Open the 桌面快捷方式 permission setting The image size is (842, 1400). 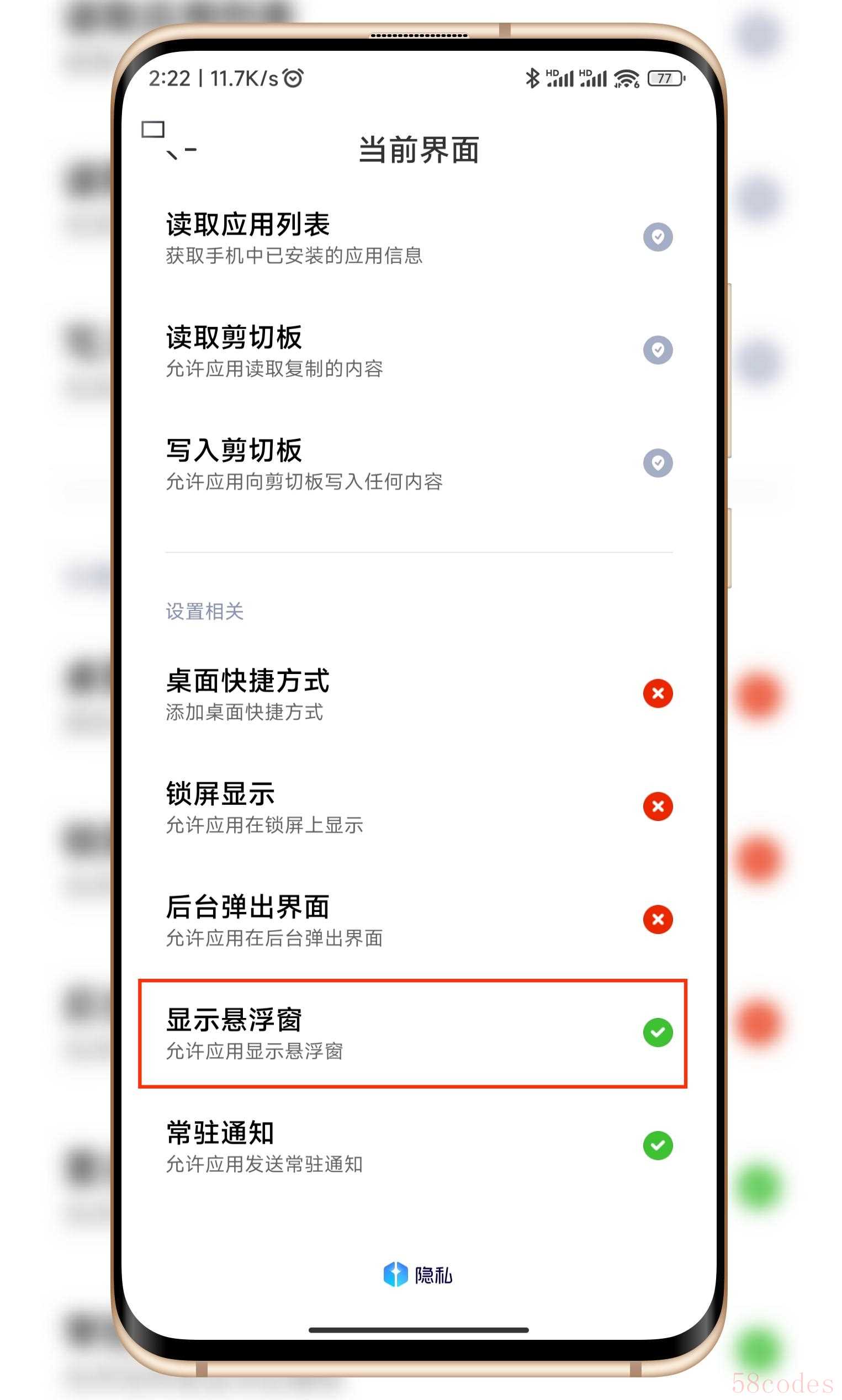click(419, 693)
